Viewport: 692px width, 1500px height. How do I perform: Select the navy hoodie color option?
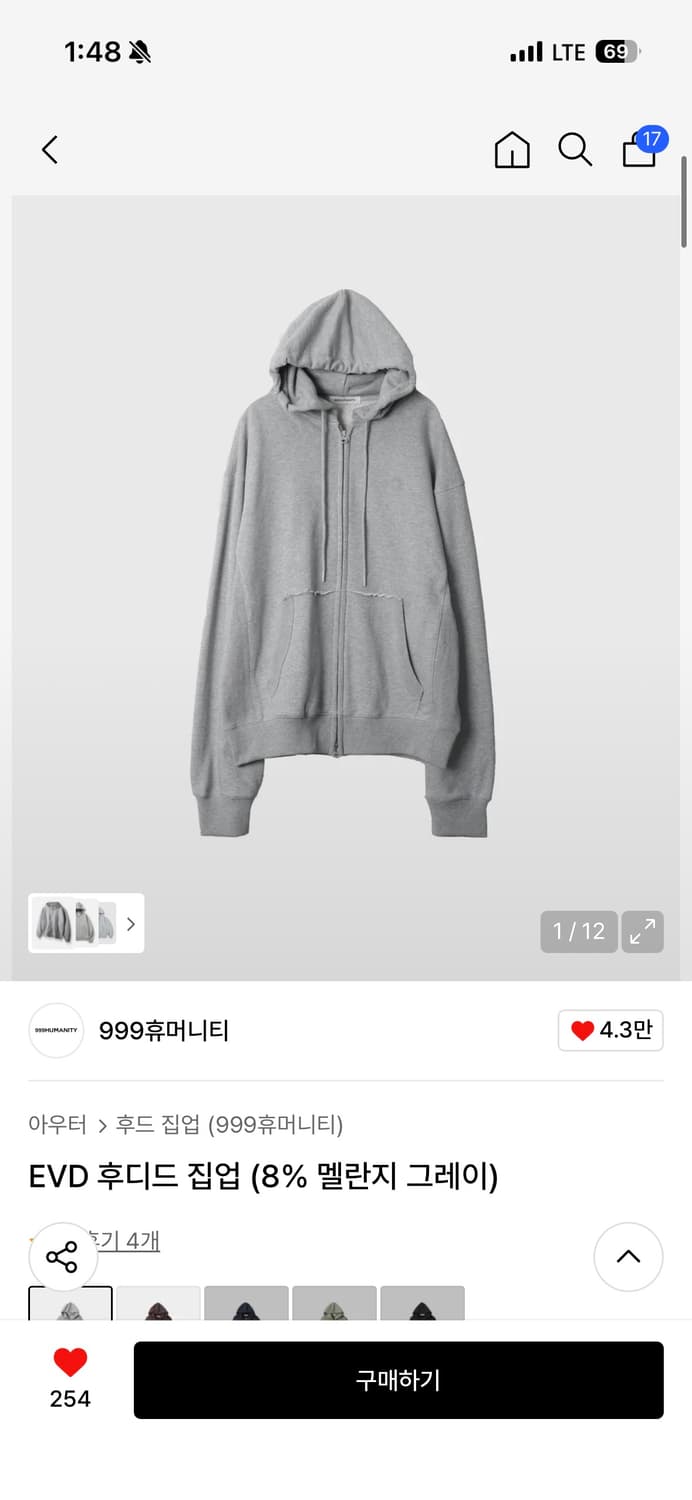[x=246, y=1304]
